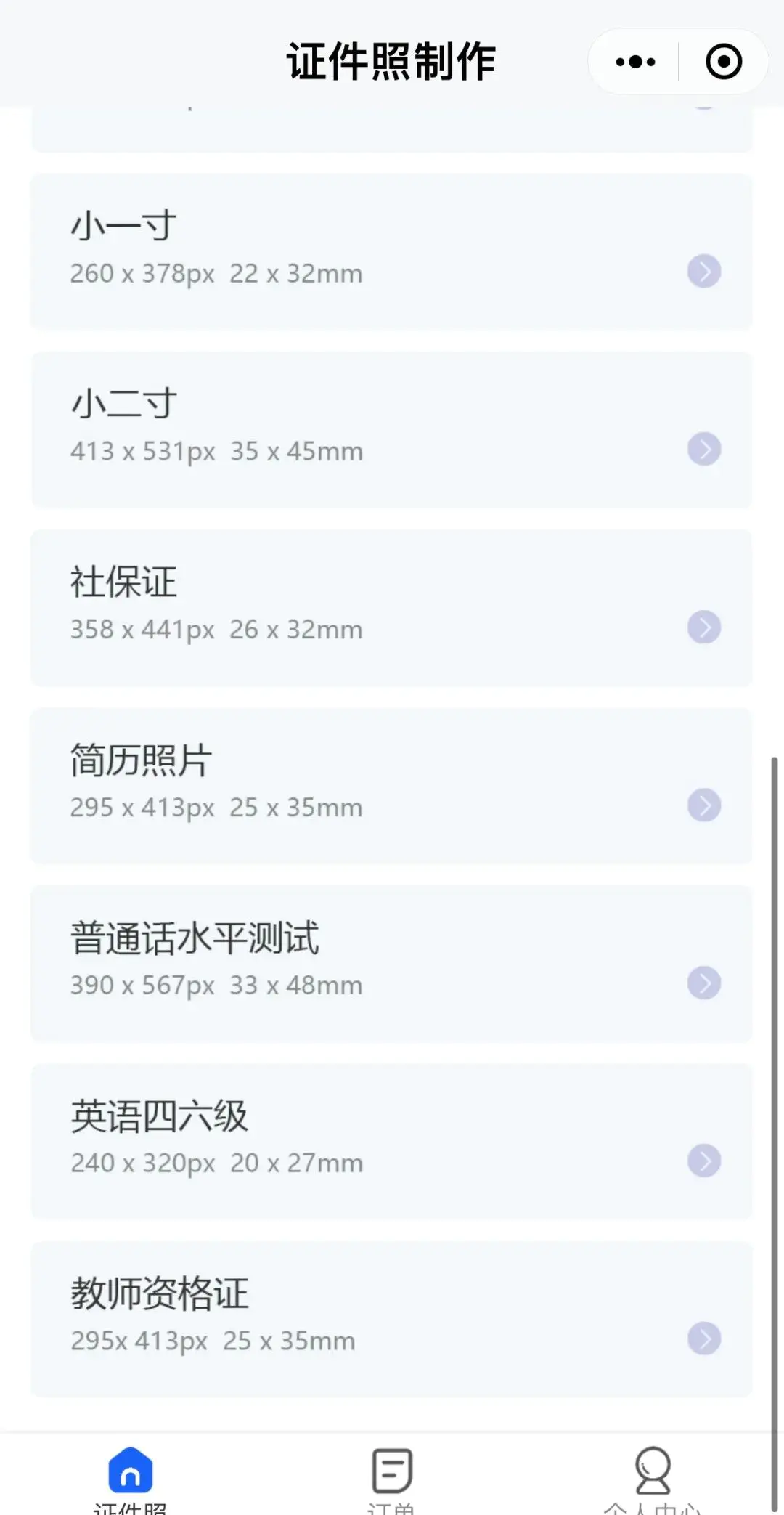
Task: Open 教师资格证 photo option
Action: click(391, 1319)
